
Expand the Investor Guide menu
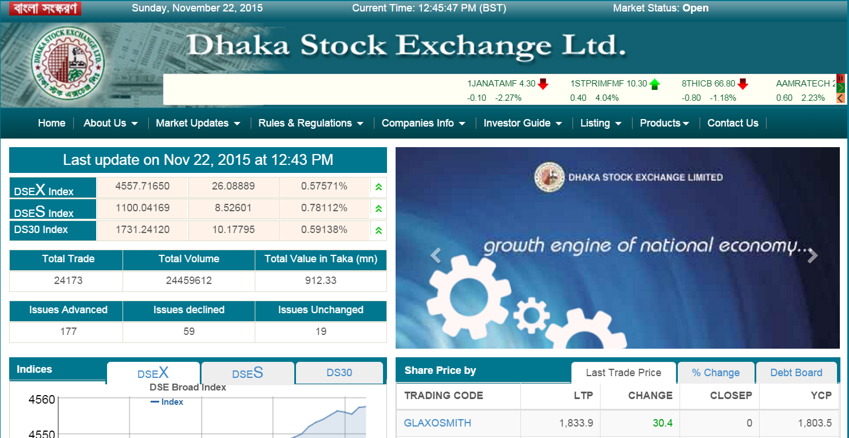pyautogui.click(x=522, y=123)
